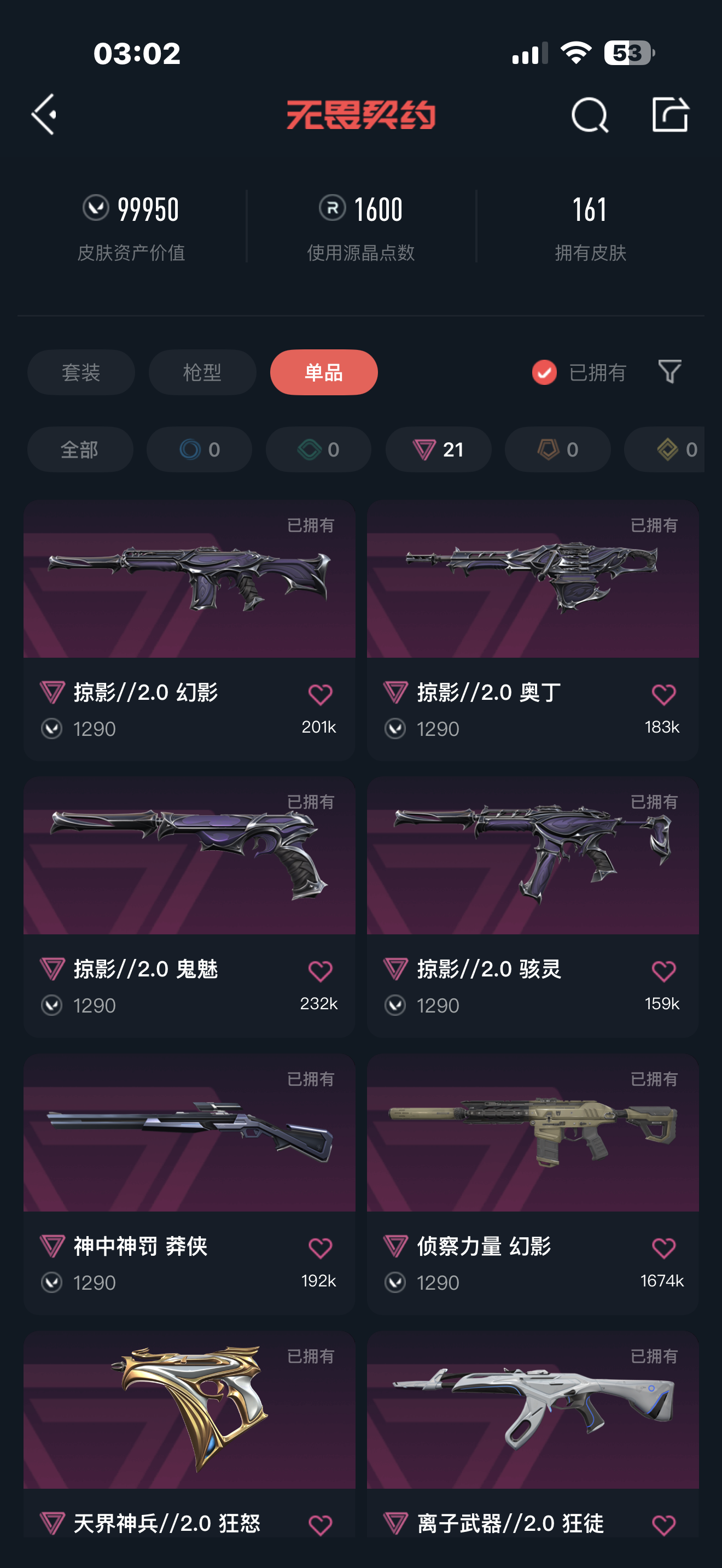Select the orange pentagon rarity chip
The width and height of the screenshot is (722, 1568).
(x=557, y=449)
